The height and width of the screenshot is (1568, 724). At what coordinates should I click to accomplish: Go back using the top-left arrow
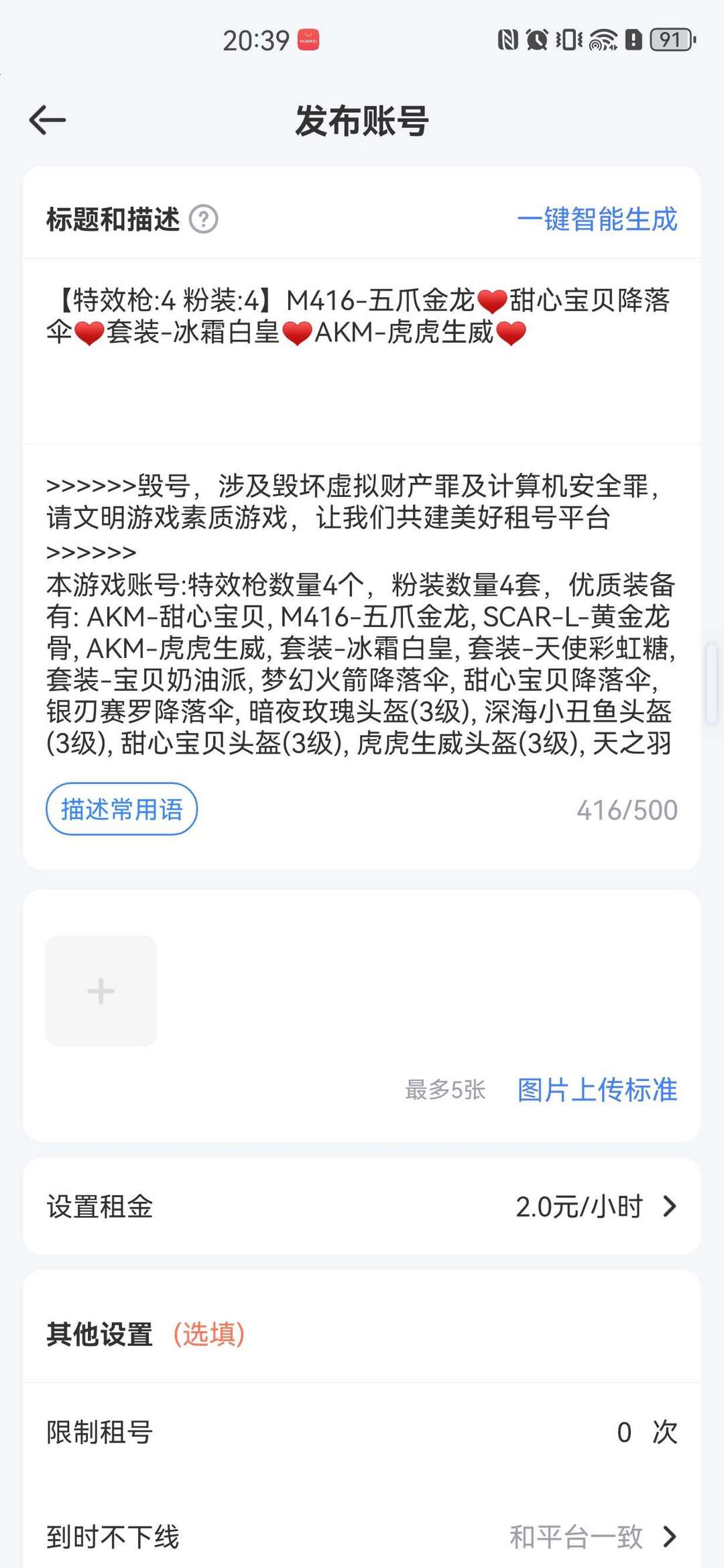click(x=48, y=121)
